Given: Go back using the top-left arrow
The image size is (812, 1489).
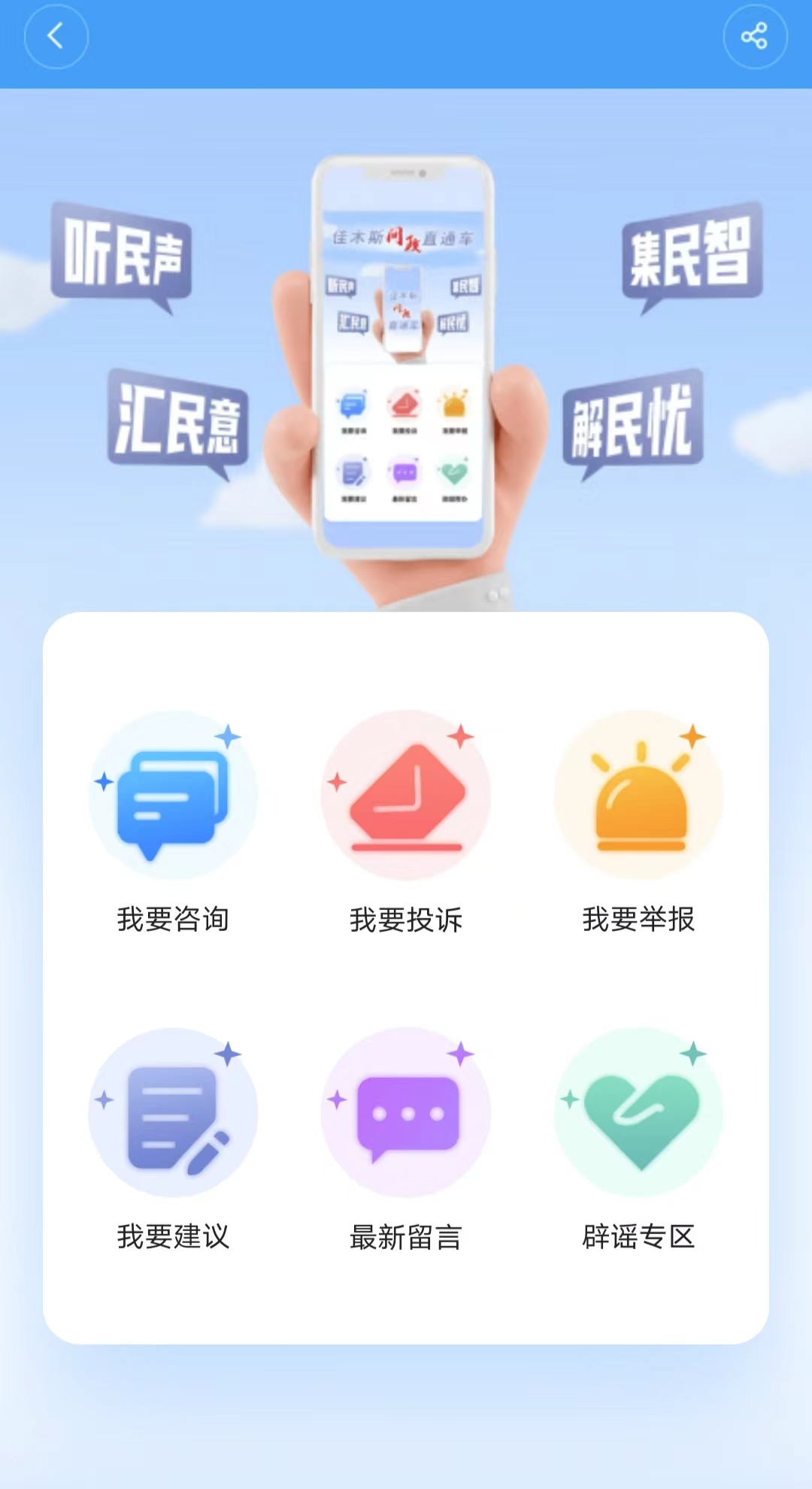Looking at the screenshot, I should click(x=56, y=36).
